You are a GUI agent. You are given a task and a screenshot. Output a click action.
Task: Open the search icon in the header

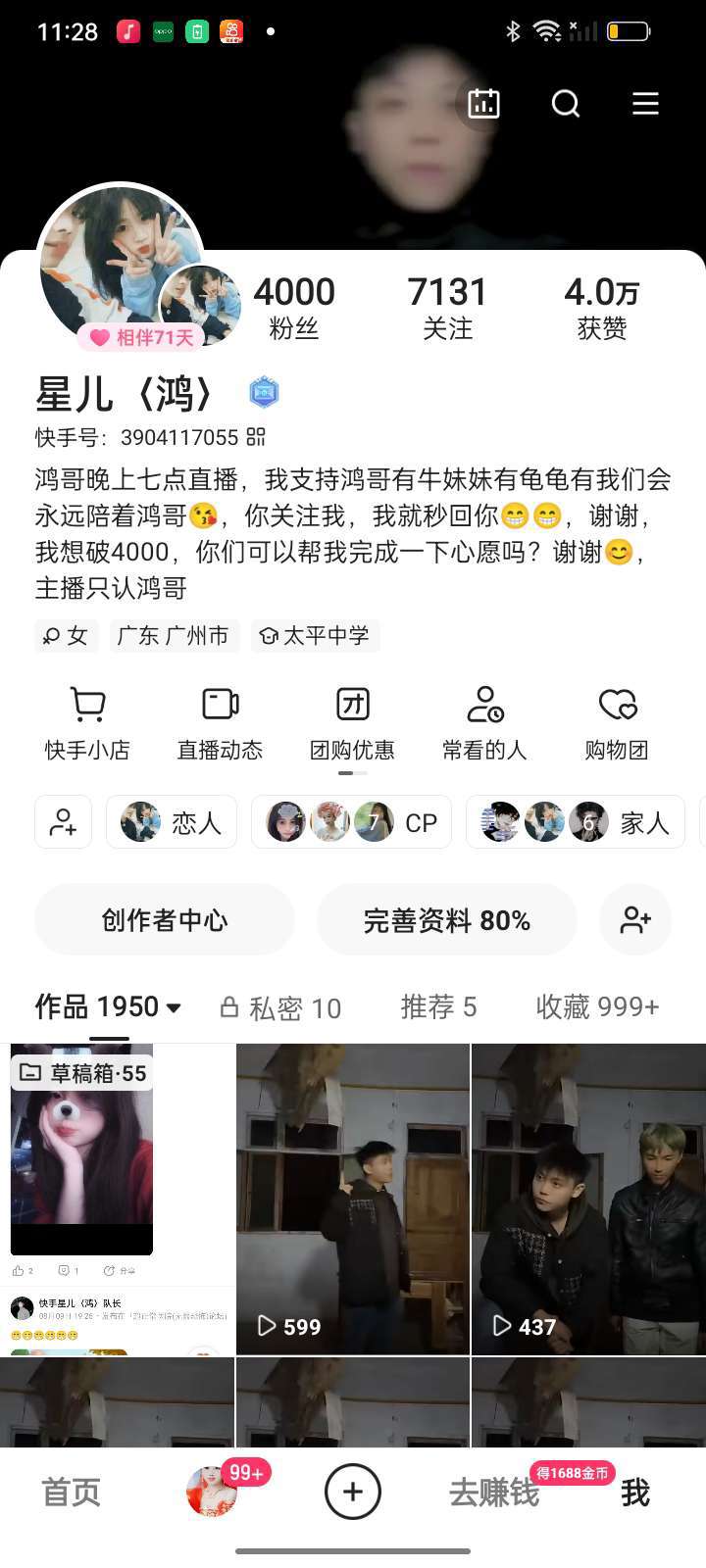pos(566,104)
